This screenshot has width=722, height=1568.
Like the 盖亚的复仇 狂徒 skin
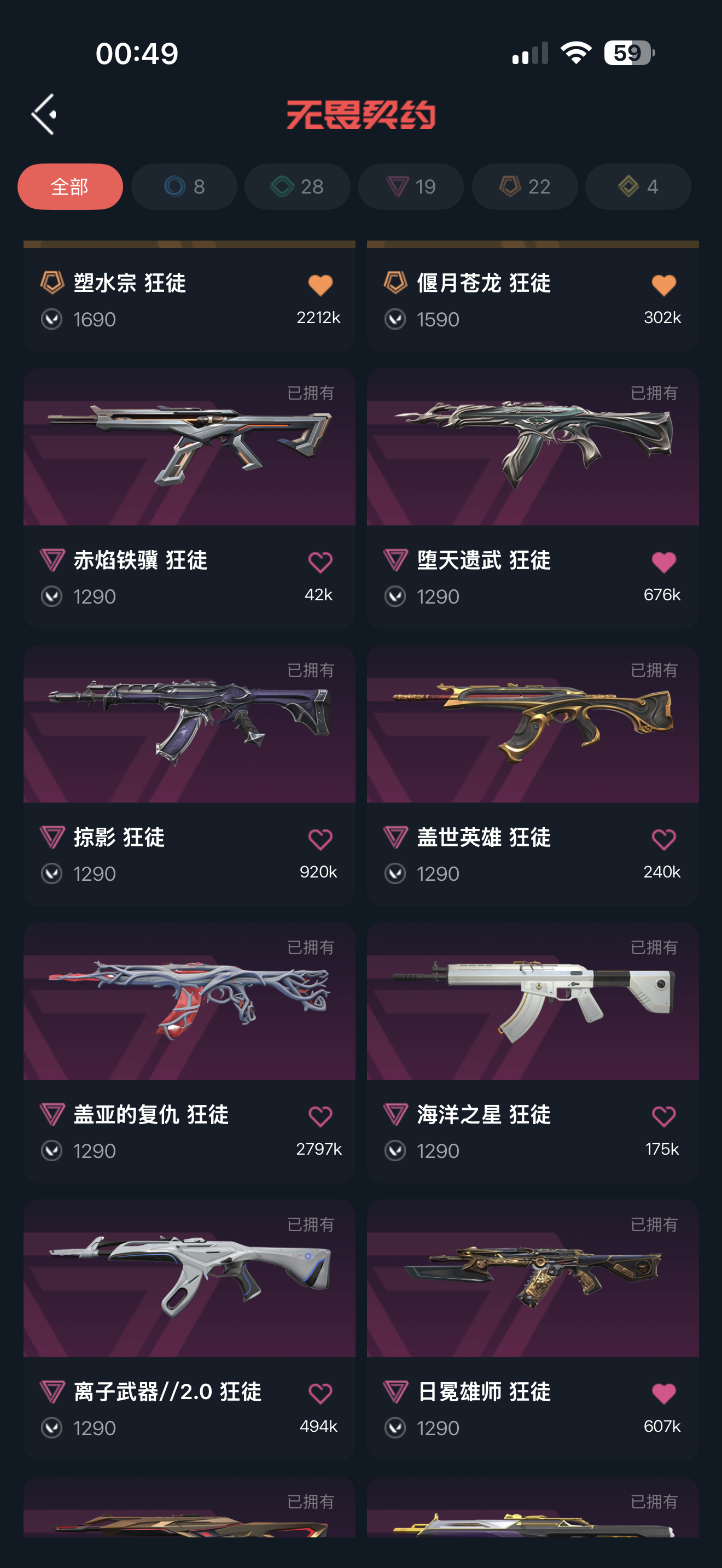pyautogui.click(x=320, y=1116)
